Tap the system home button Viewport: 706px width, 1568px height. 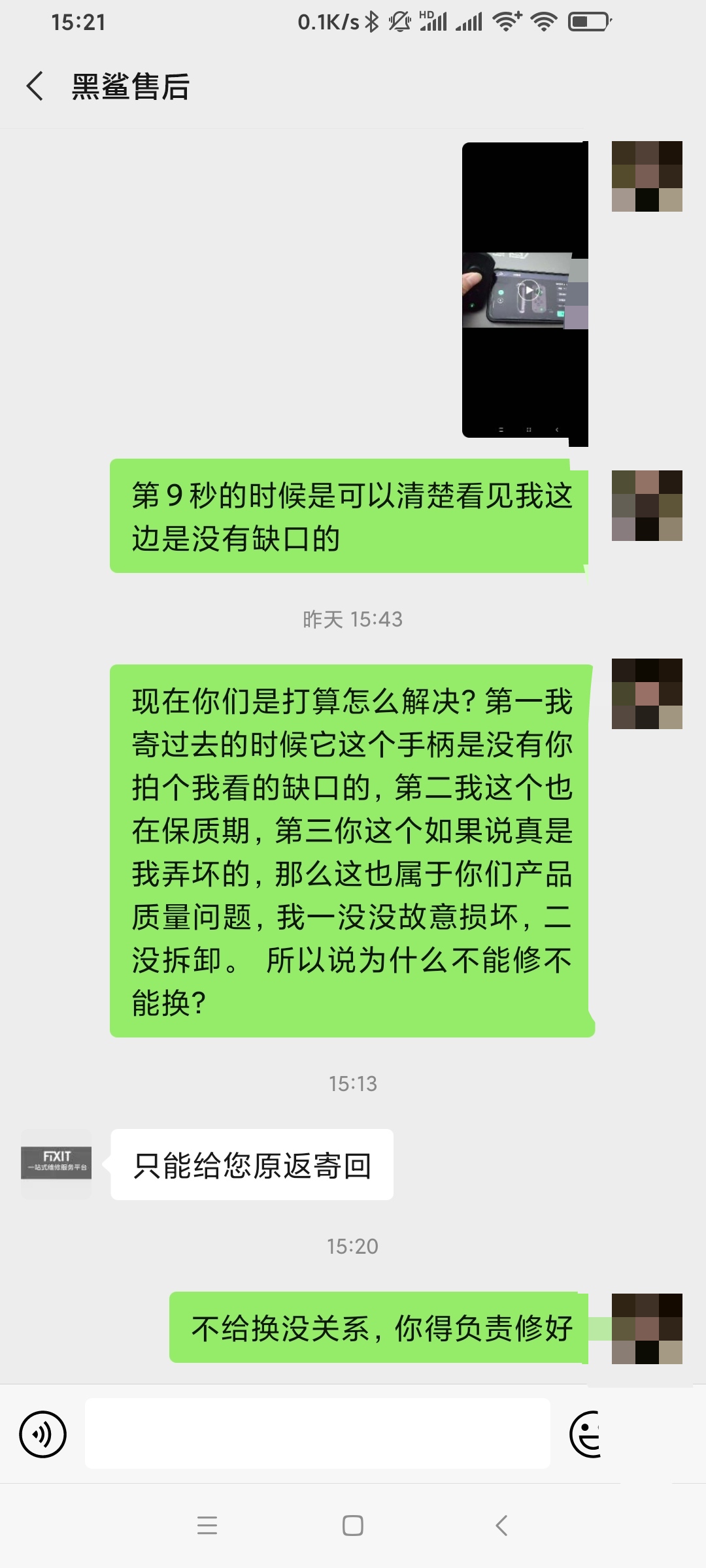coord(353,1526)
